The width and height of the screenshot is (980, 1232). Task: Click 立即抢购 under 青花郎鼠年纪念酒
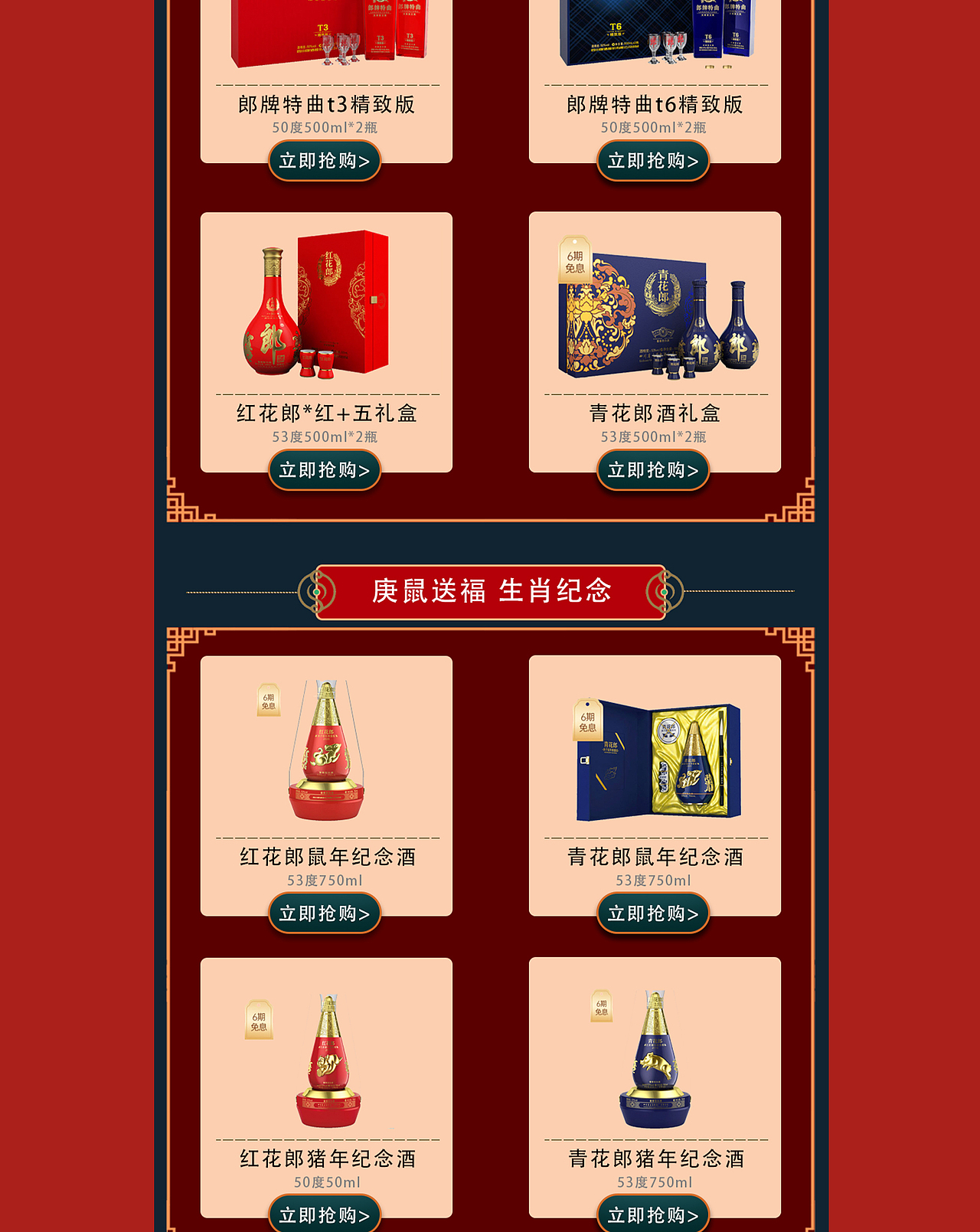pyautogui.click(x=653, y=913)
